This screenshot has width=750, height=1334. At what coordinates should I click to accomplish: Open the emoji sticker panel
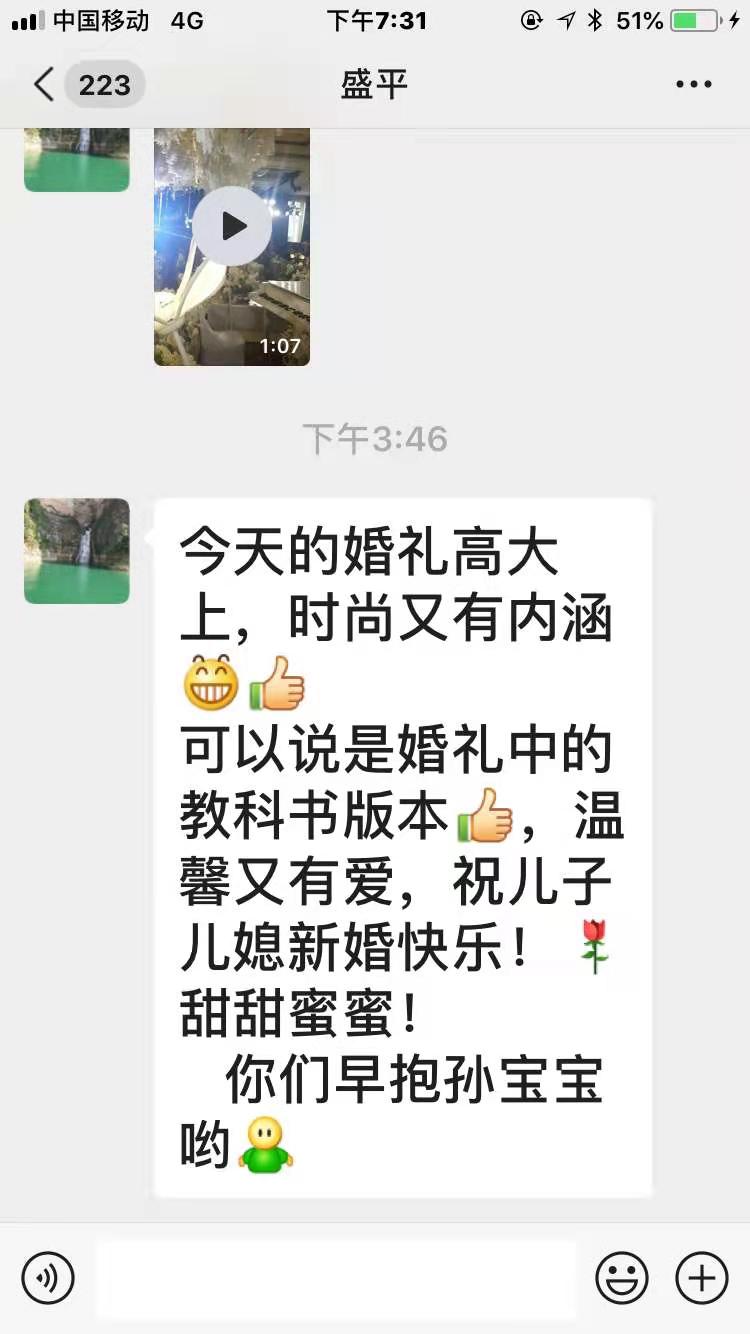coord(622,1277)
